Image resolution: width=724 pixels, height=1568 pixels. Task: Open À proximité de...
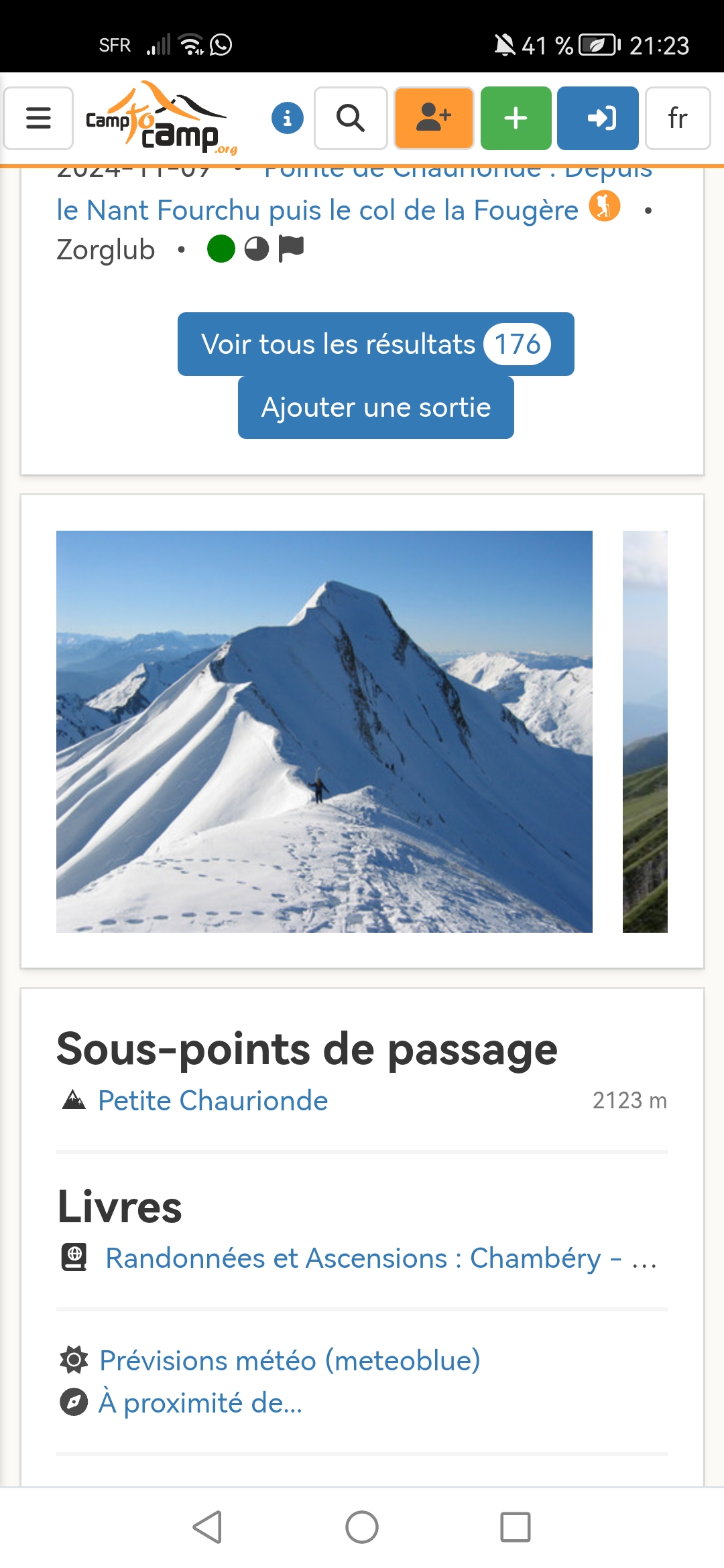(x=200, y=1402)
